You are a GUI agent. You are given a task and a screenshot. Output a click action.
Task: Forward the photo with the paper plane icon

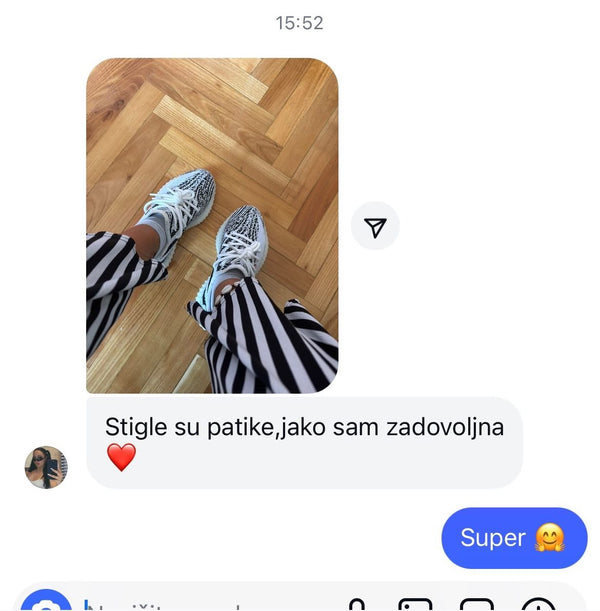click(375, 227)
